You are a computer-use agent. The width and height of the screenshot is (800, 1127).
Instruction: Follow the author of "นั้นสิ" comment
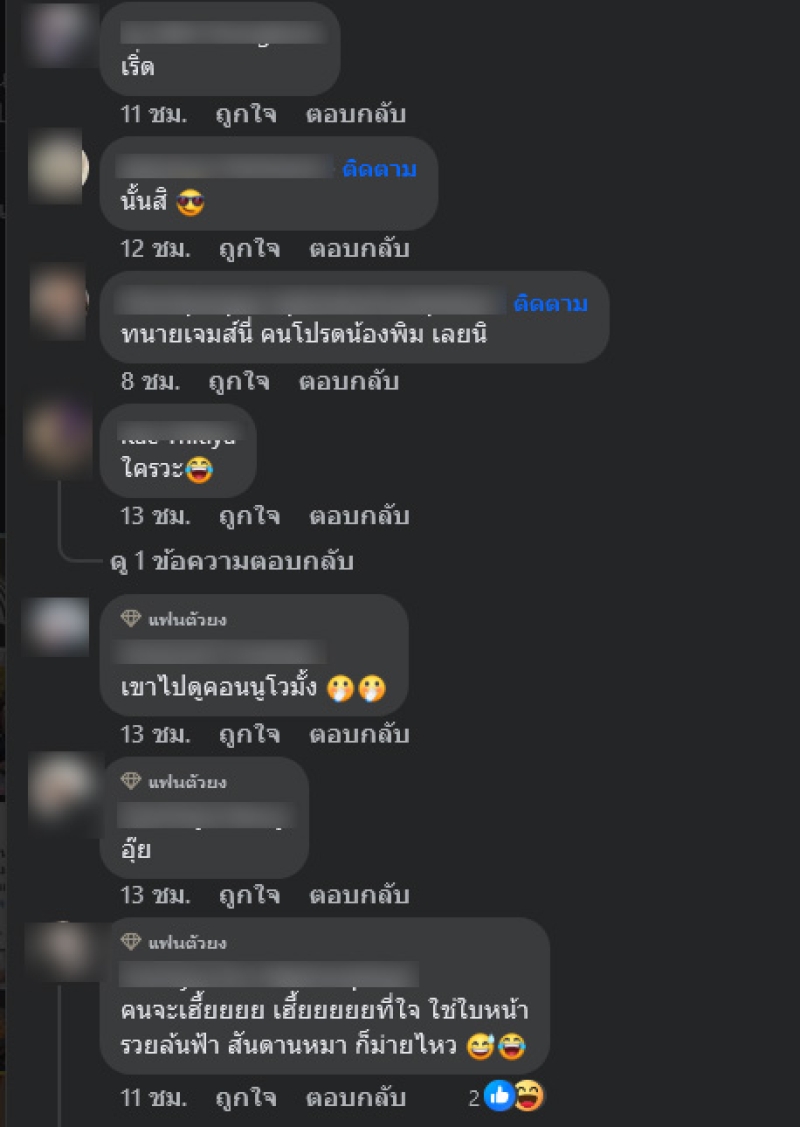coord(379,169)
